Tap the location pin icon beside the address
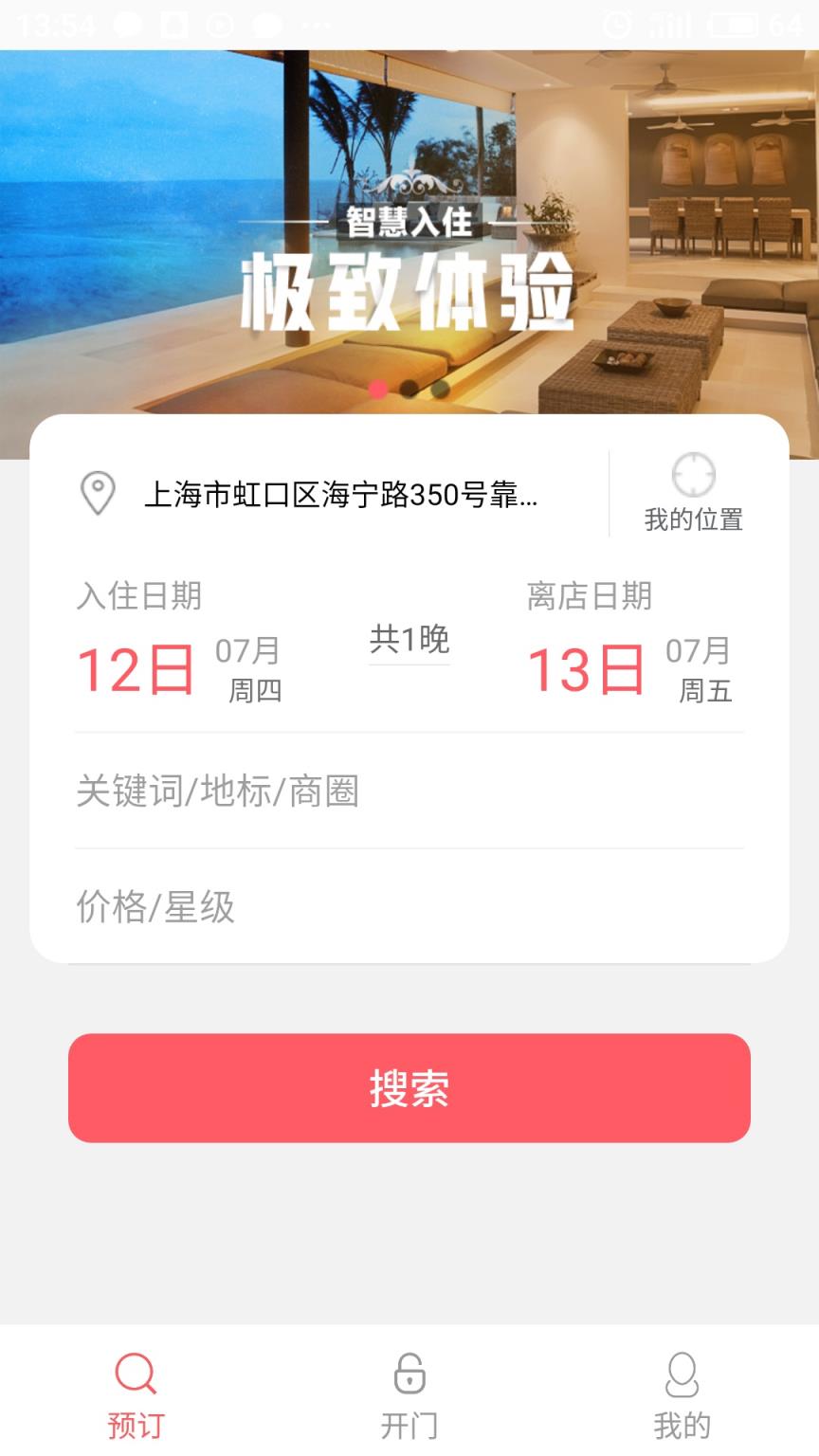819x1456 pixels. click(99, 492)
